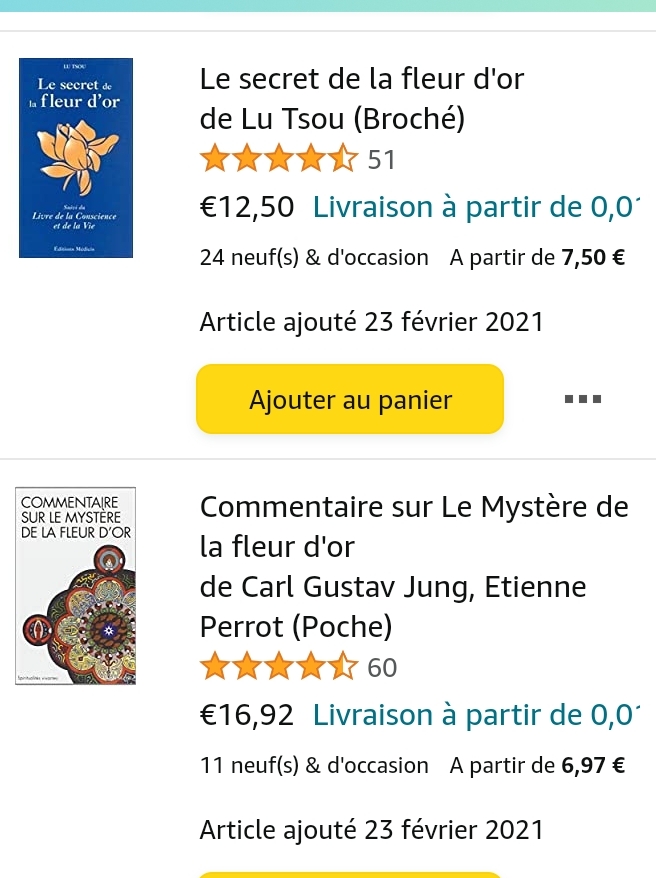Open the title Le secret de la fleur d'or

pos(361,79)
